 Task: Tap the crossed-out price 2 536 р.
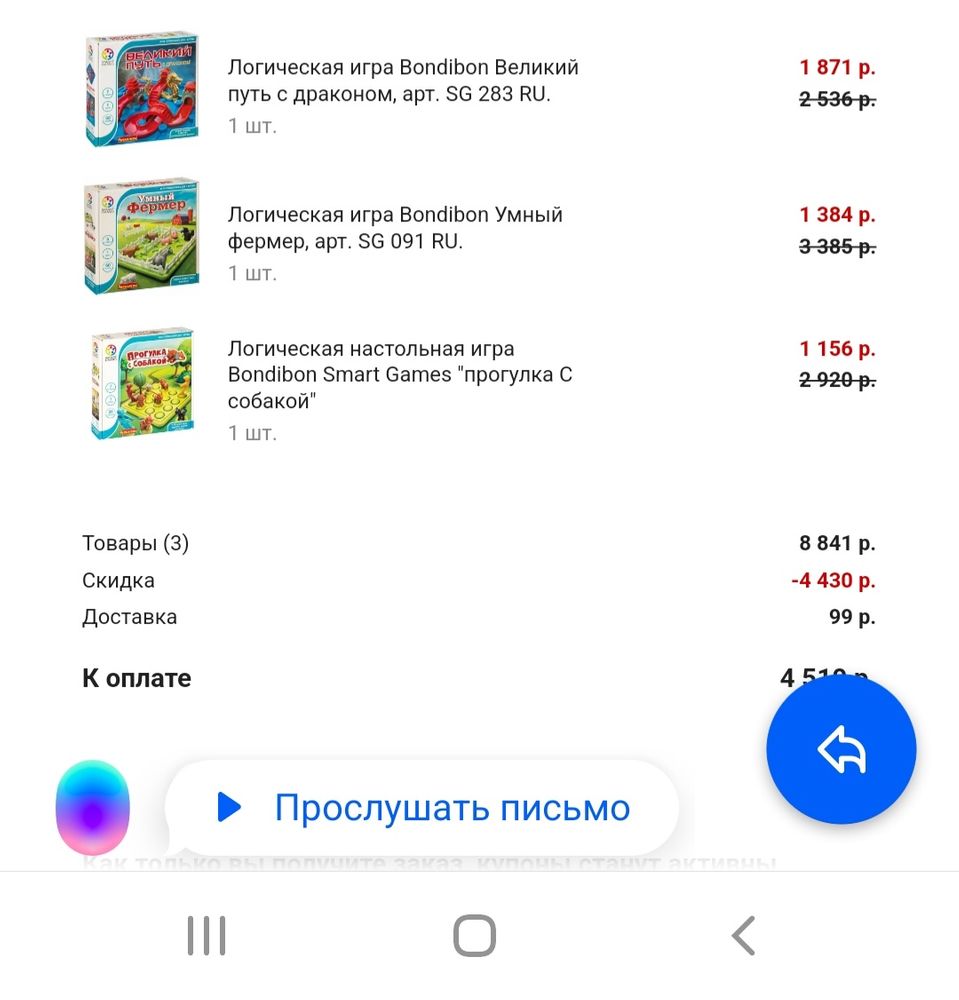837,99
